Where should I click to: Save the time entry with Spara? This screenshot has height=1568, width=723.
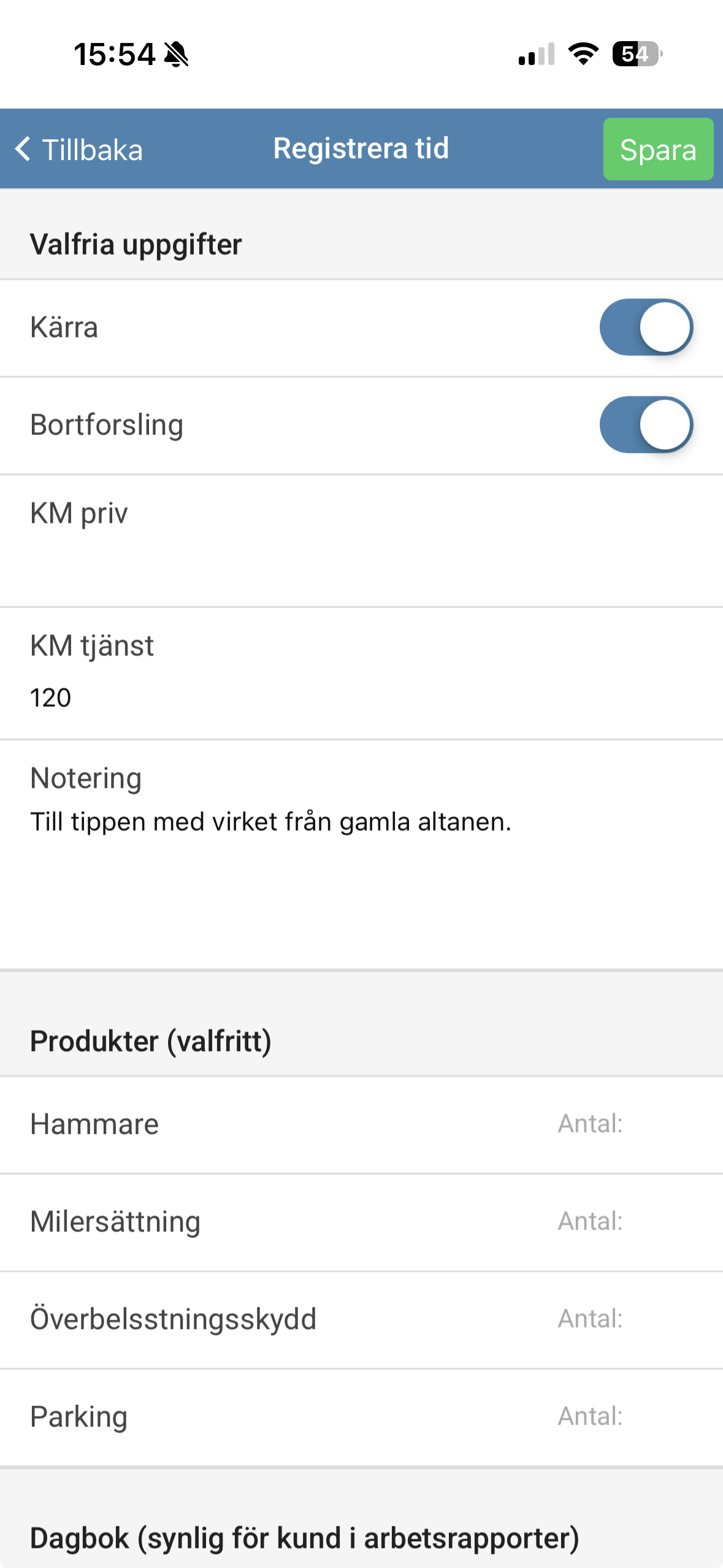click(x=657, y=150)
